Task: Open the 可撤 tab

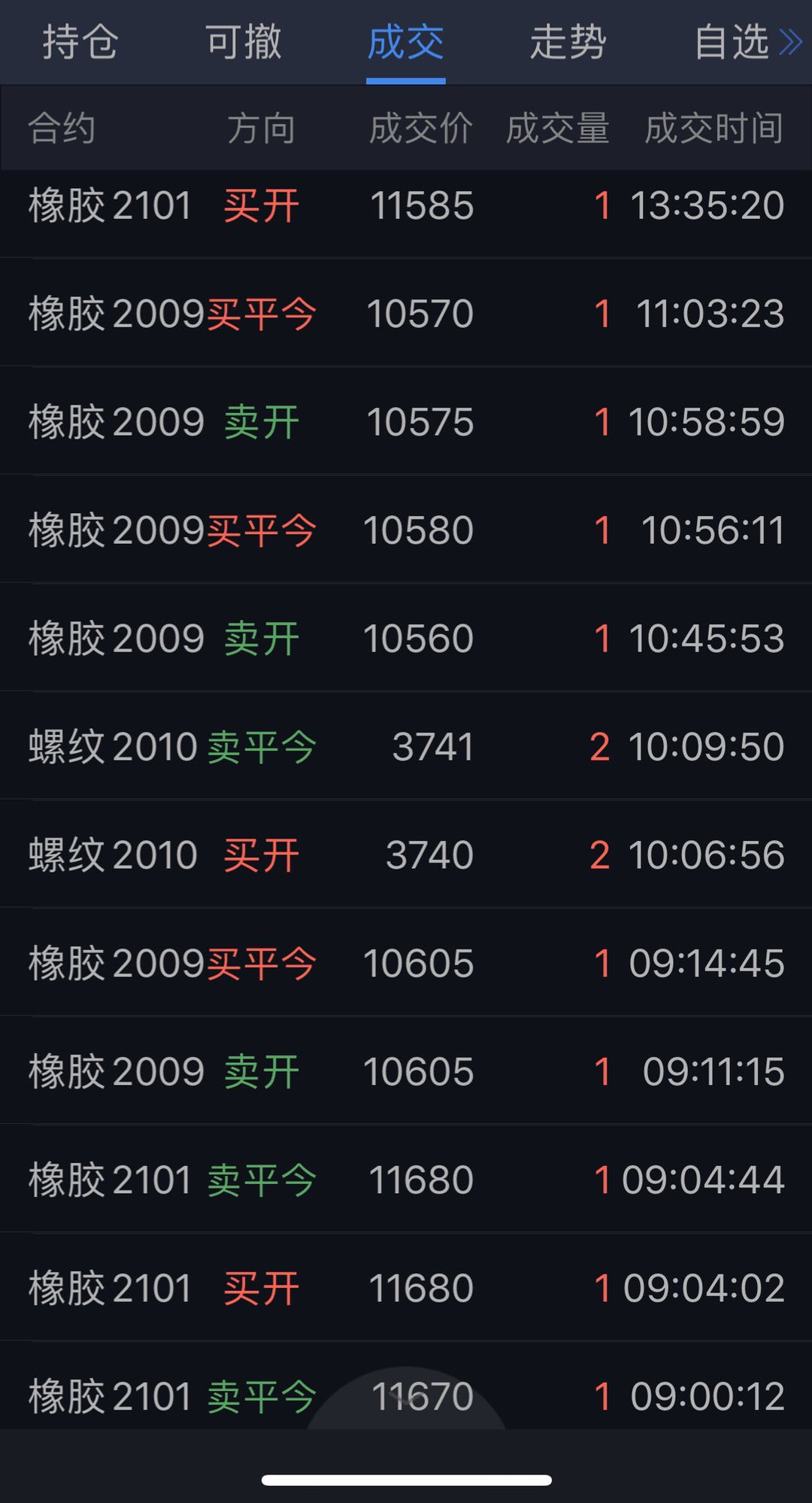Action: [x=244, y=42]
